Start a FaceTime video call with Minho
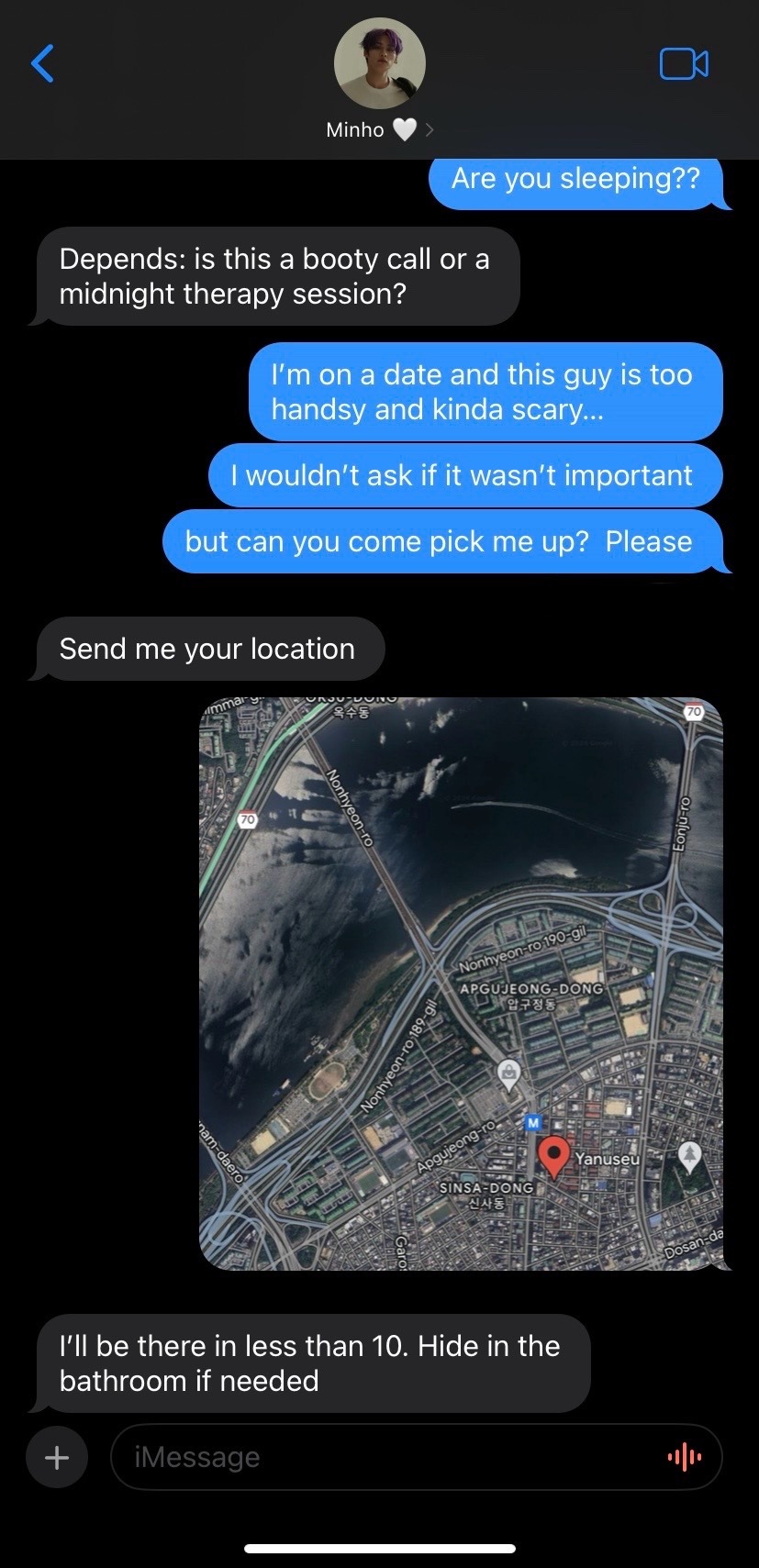Screen dimensions: 759x1568 (x=684, y=63)
